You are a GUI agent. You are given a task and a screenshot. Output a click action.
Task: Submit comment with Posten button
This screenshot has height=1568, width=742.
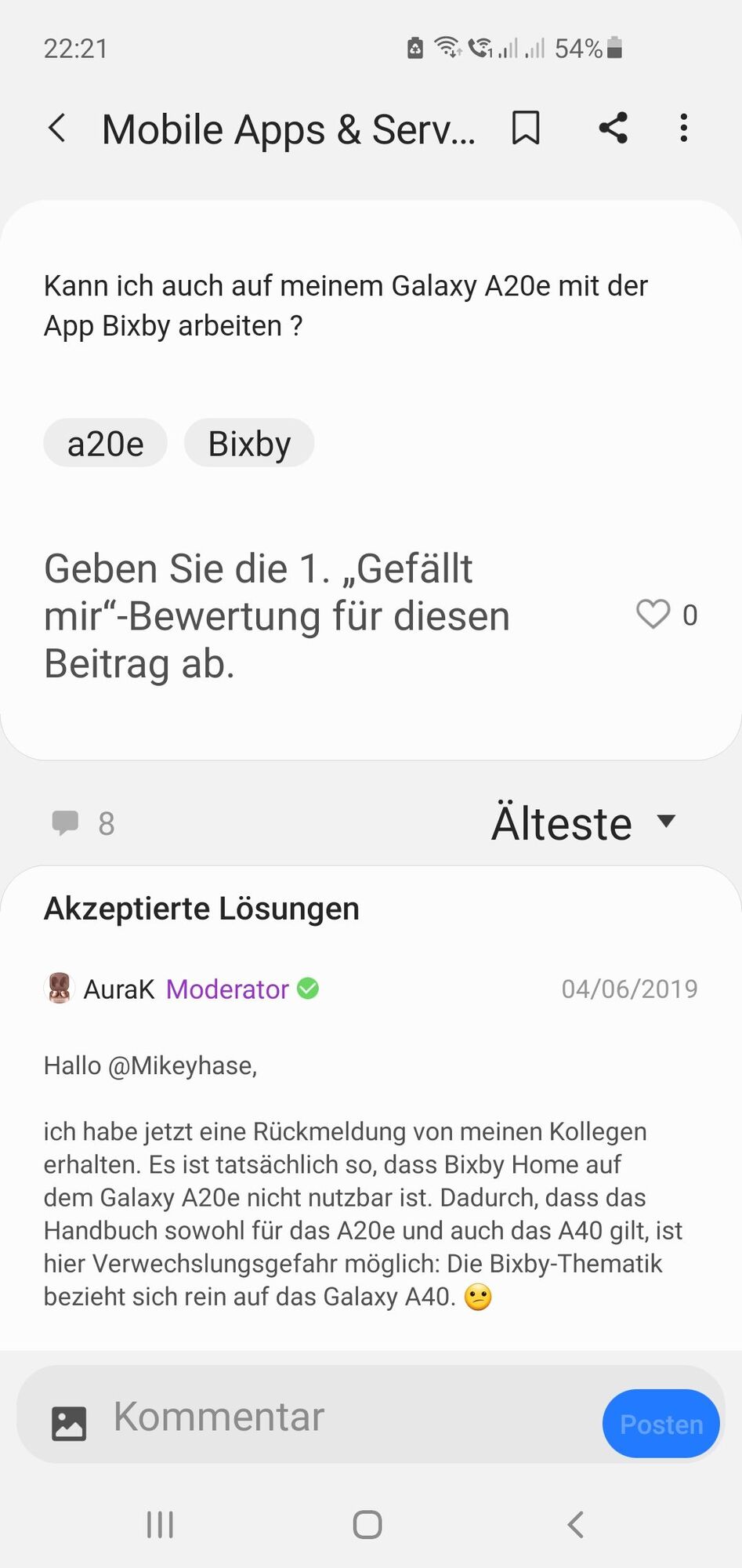point(661,1424)
